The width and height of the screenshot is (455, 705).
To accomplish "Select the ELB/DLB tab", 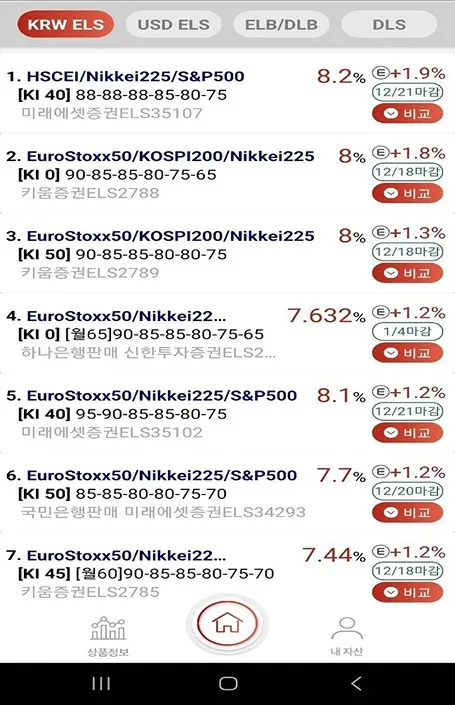I will (281, 24).
